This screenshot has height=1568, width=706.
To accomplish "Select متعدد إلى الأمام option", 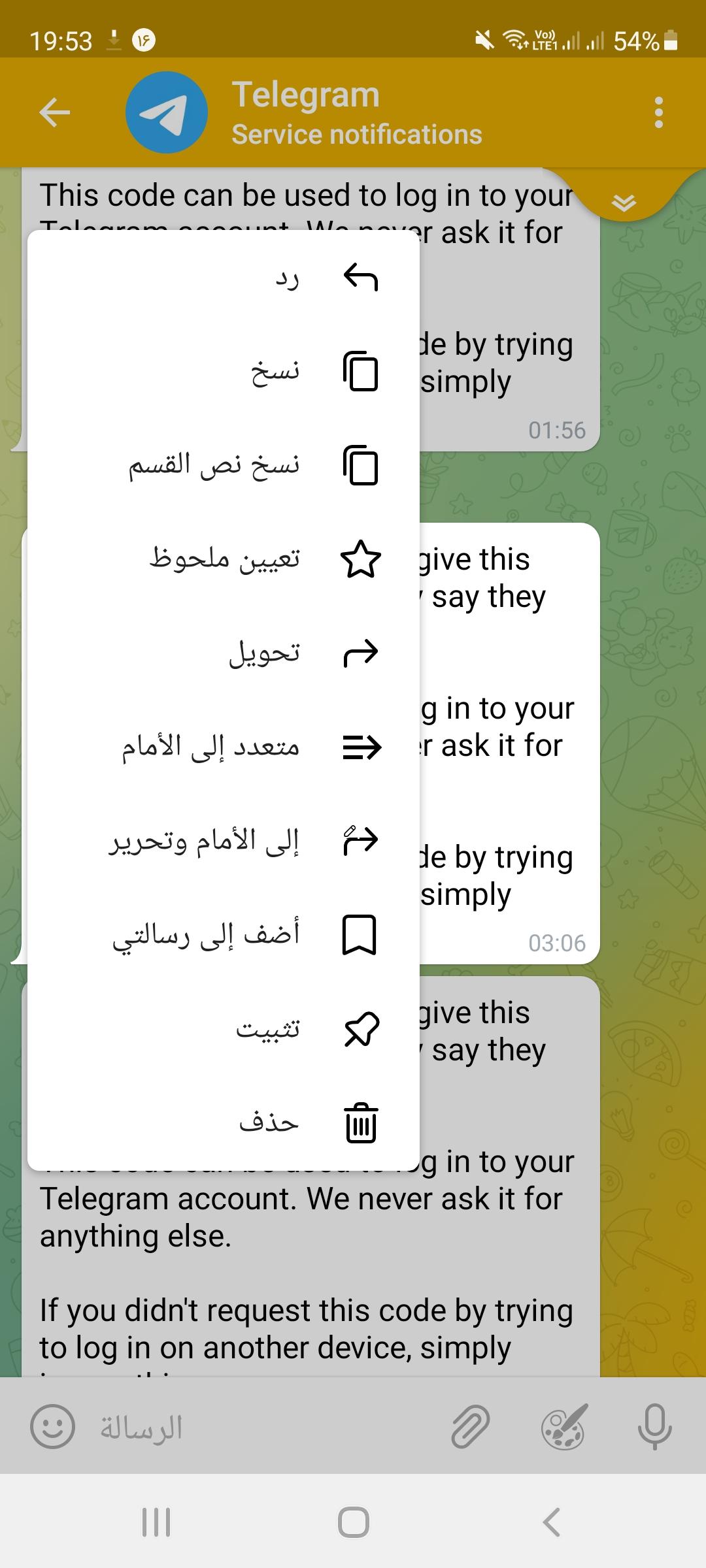I will (222, 746).
